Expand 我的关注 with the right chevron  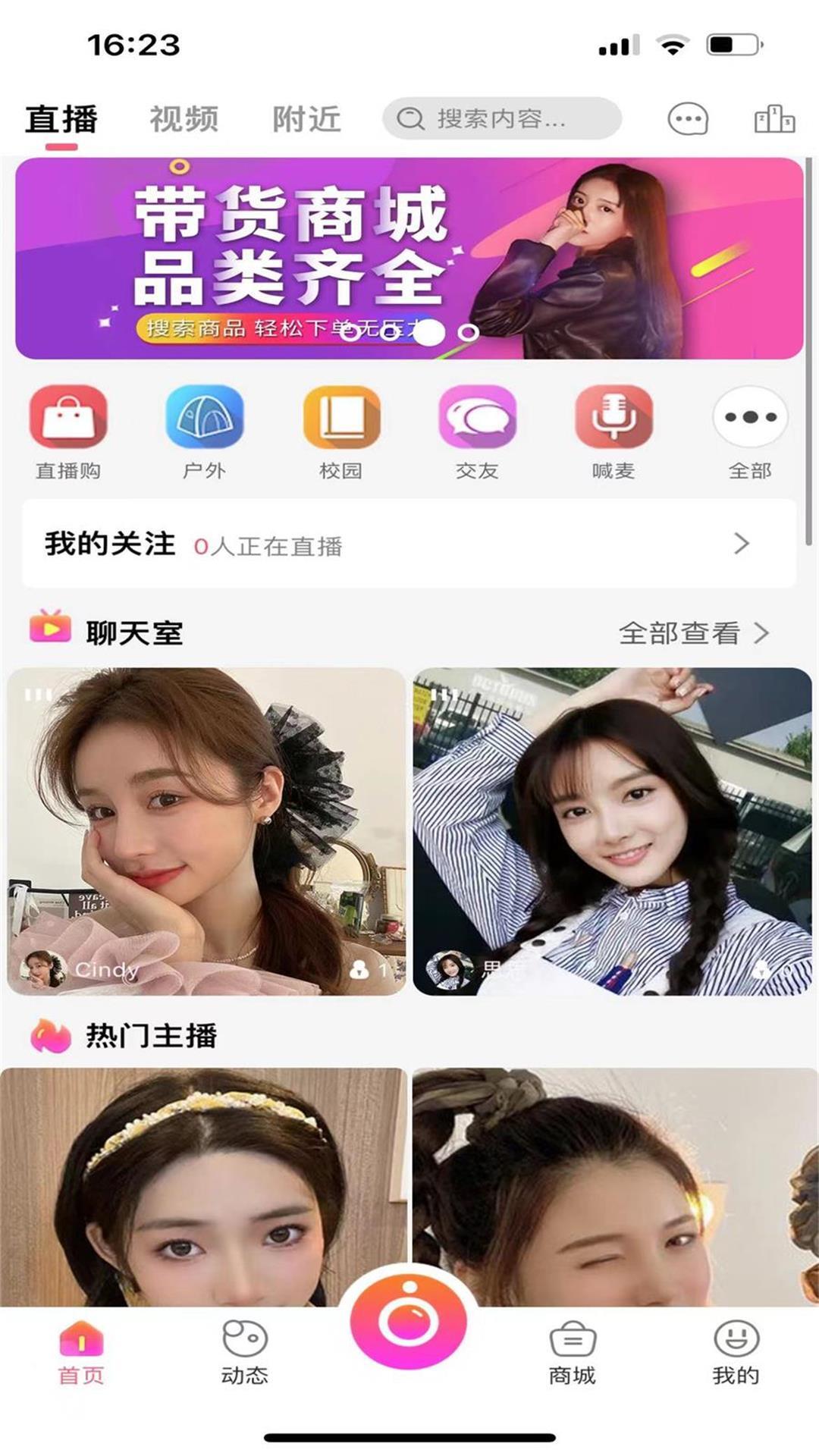point(742,544)
